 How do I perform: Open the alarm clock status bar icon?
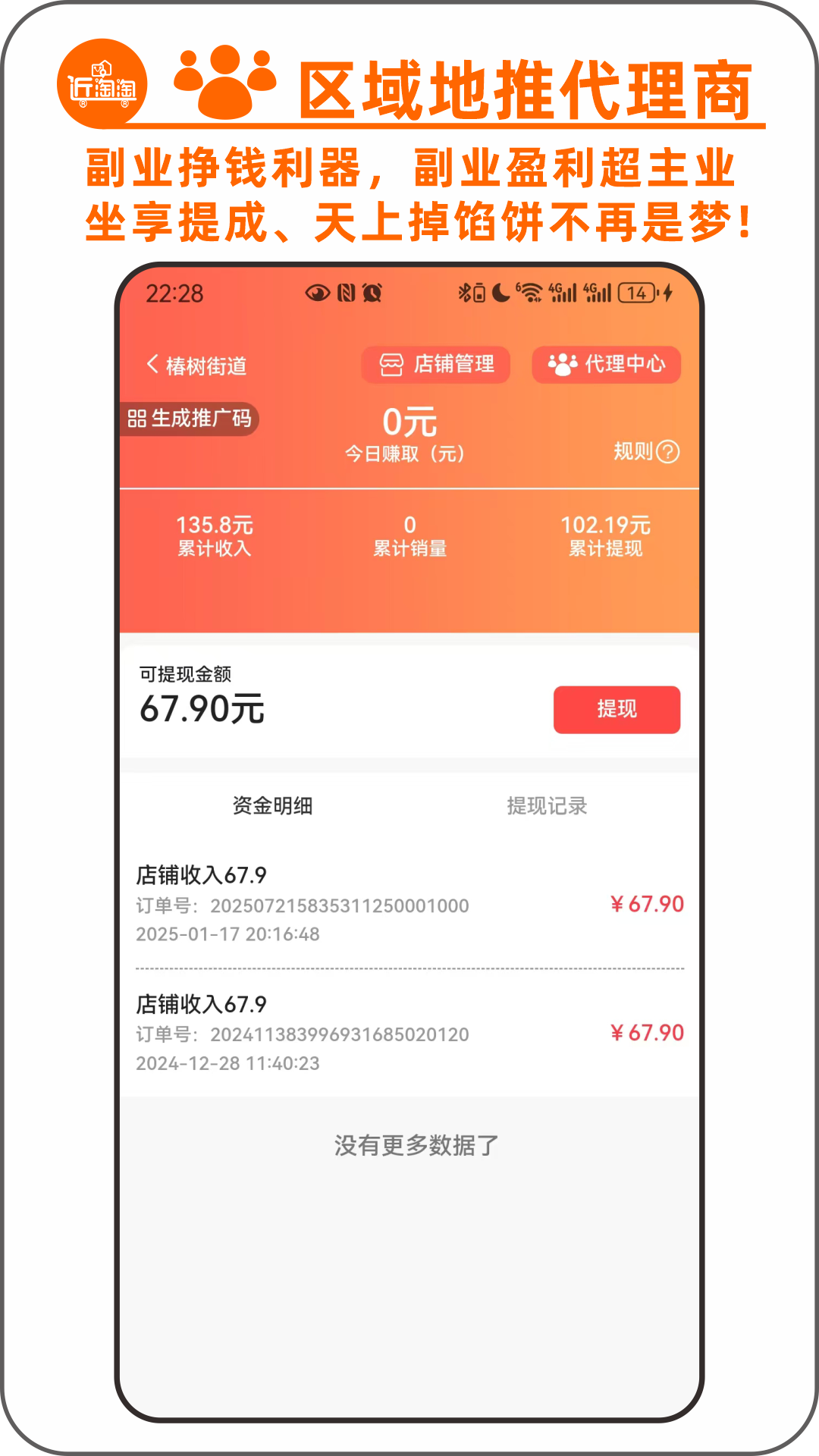click(x=371, y=292)
